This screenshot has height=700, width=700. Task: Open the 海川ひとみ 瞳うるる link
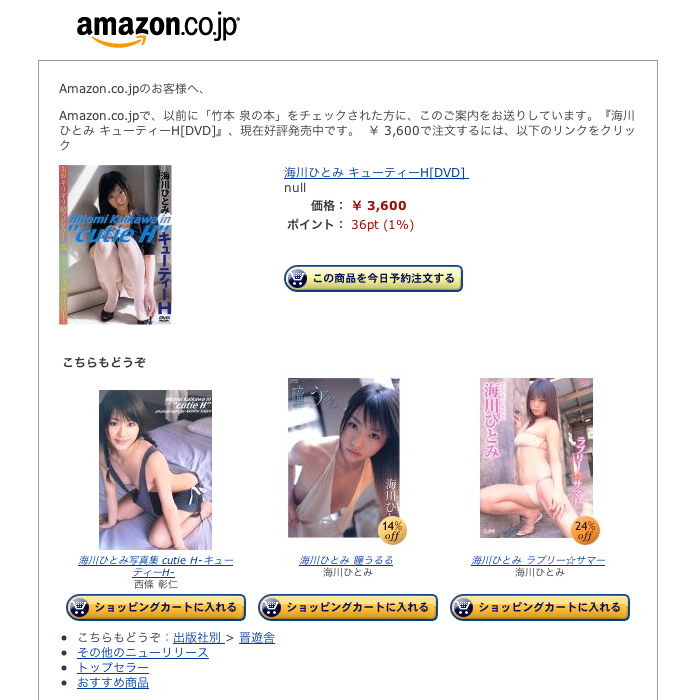pyautogui.click(x=347, y=561)
